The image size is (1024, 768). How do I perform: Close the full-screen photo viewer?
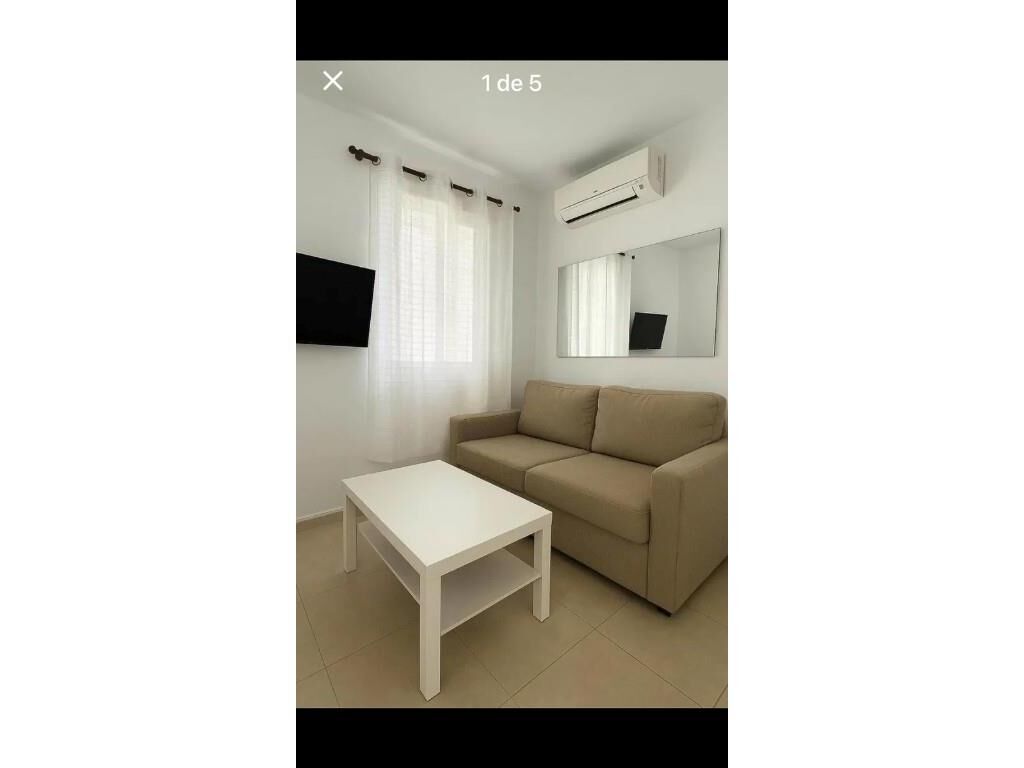(x=333, y=81)
